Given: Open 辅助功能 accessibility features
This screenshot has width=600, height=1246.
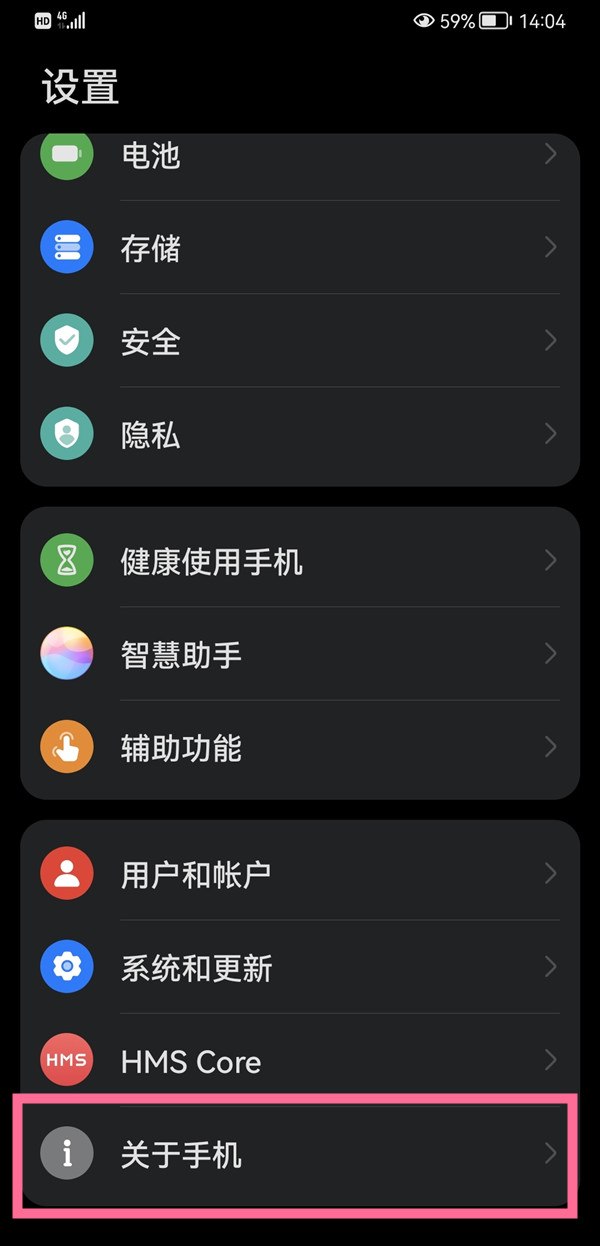Looking at the screenshot, I should [x=300, y=747].
